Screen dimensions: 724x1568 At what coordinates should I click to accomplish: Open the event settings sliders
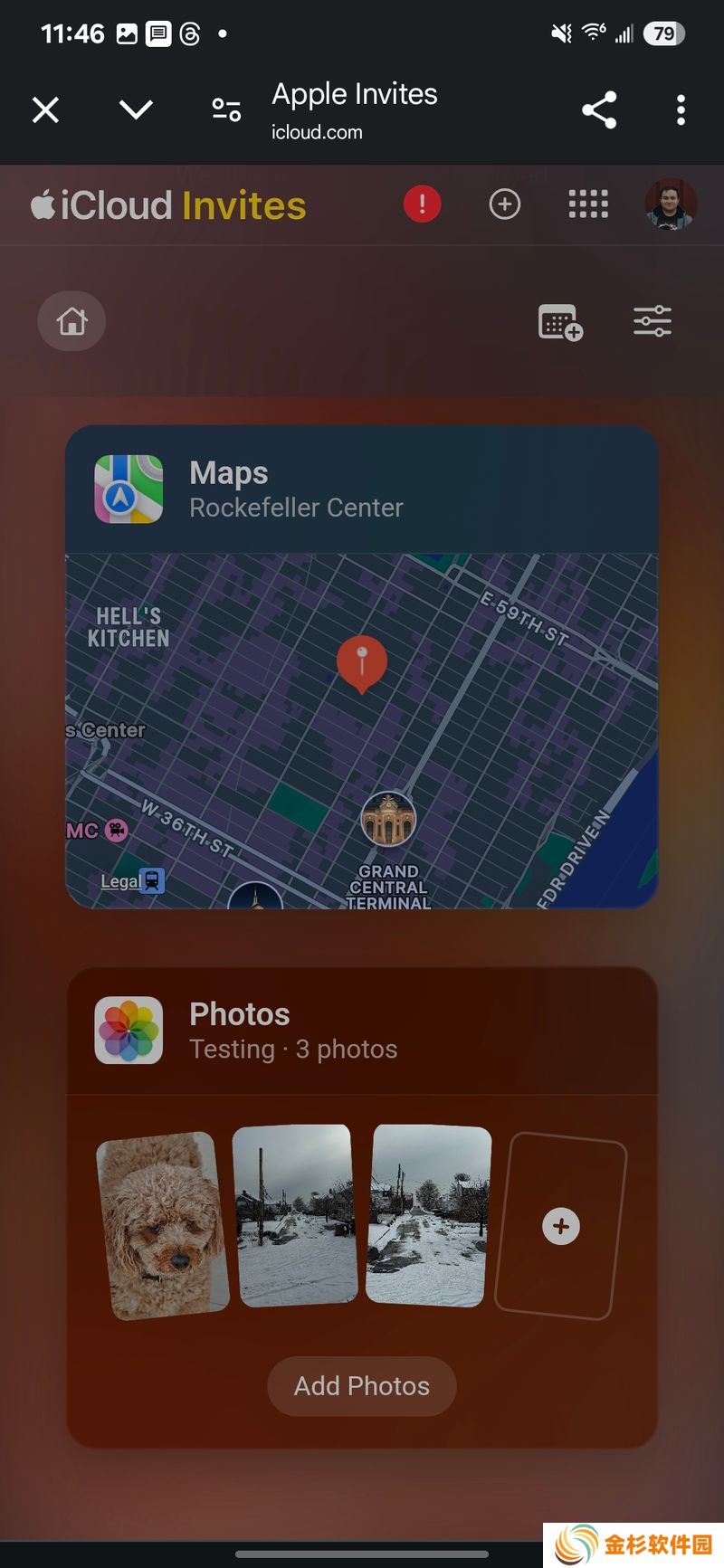tap(653, 321)
